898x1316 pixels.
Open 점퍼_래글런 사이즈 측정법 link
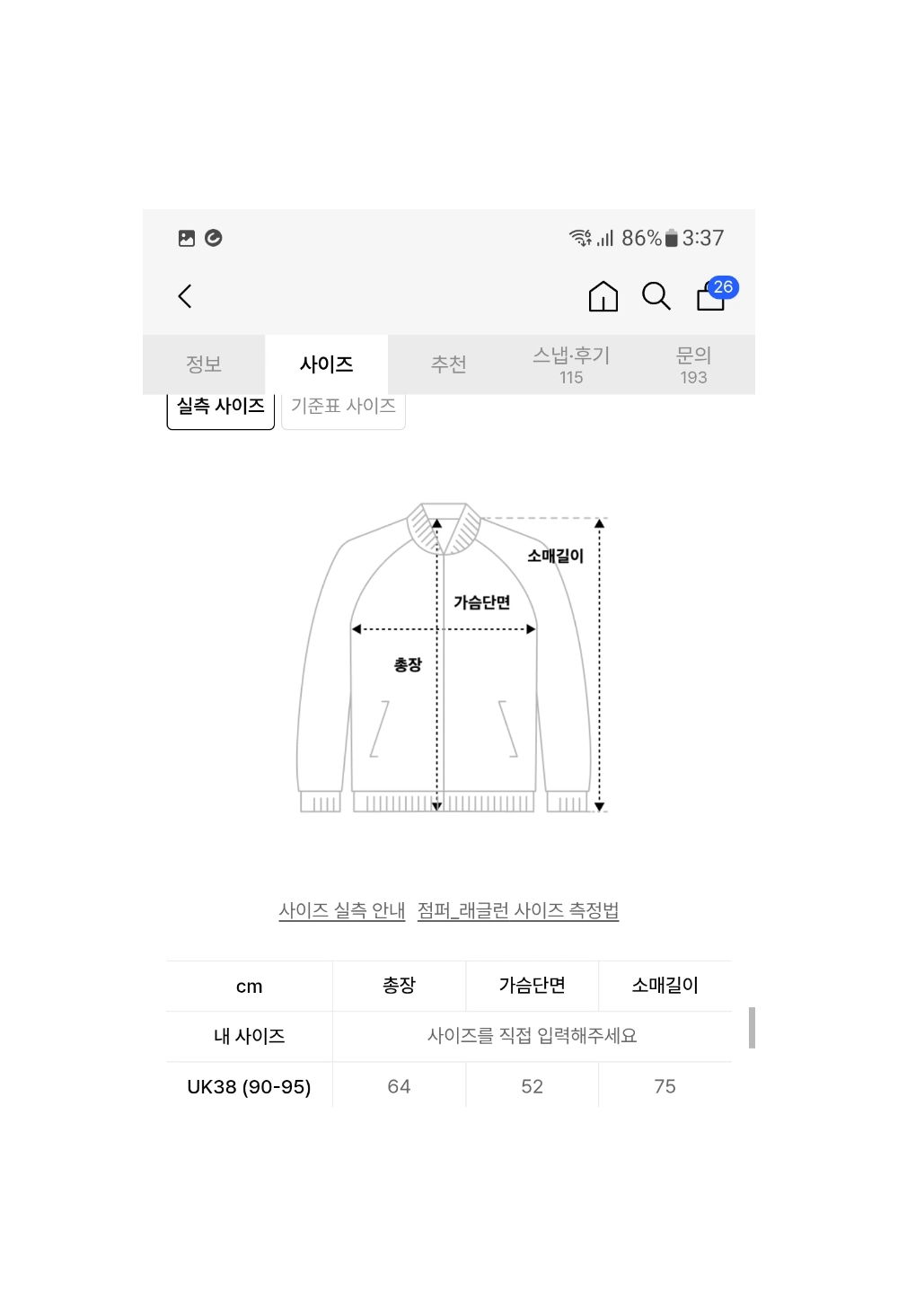tap(518, 910)
